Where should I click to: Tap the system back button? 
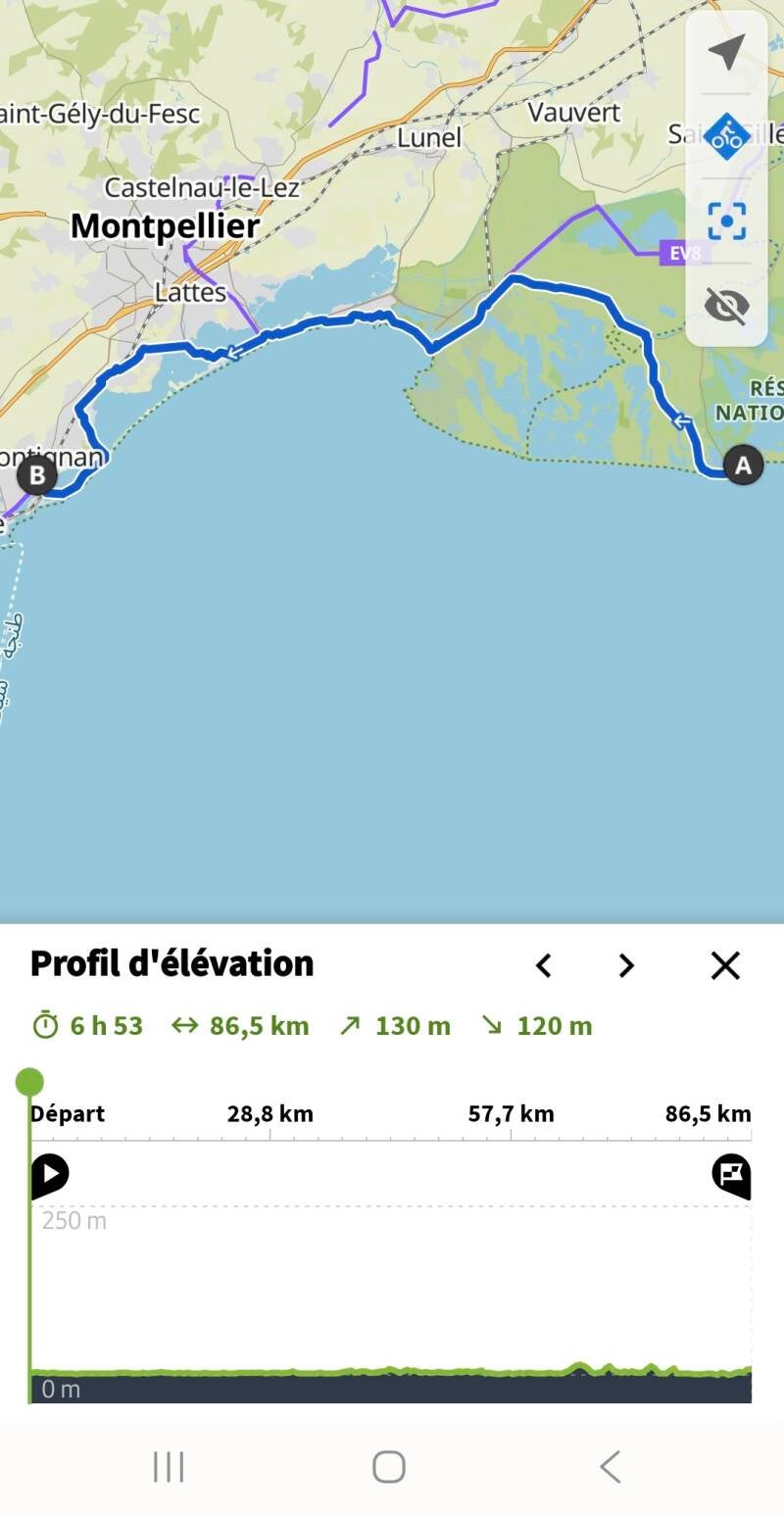tap(610, 1467)
